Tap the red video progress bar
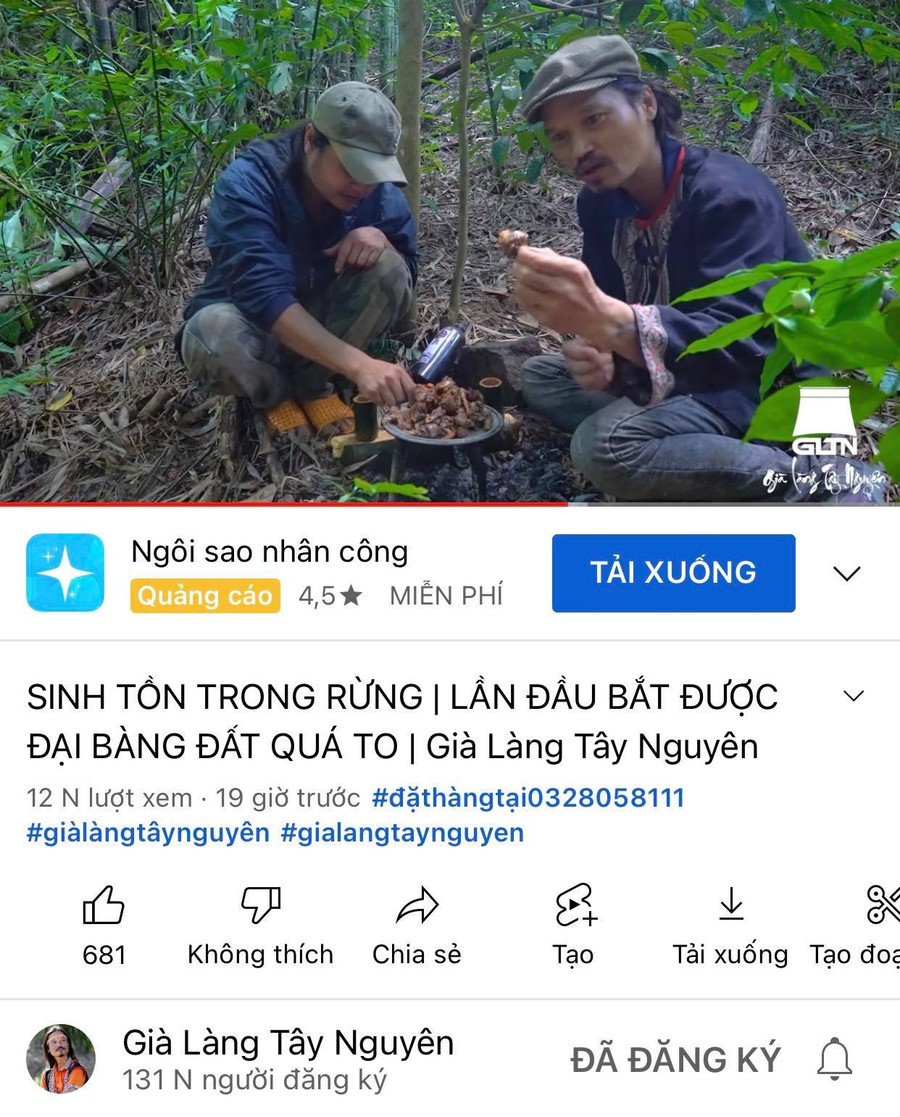Screen dimensions: 900x1117 280,507
